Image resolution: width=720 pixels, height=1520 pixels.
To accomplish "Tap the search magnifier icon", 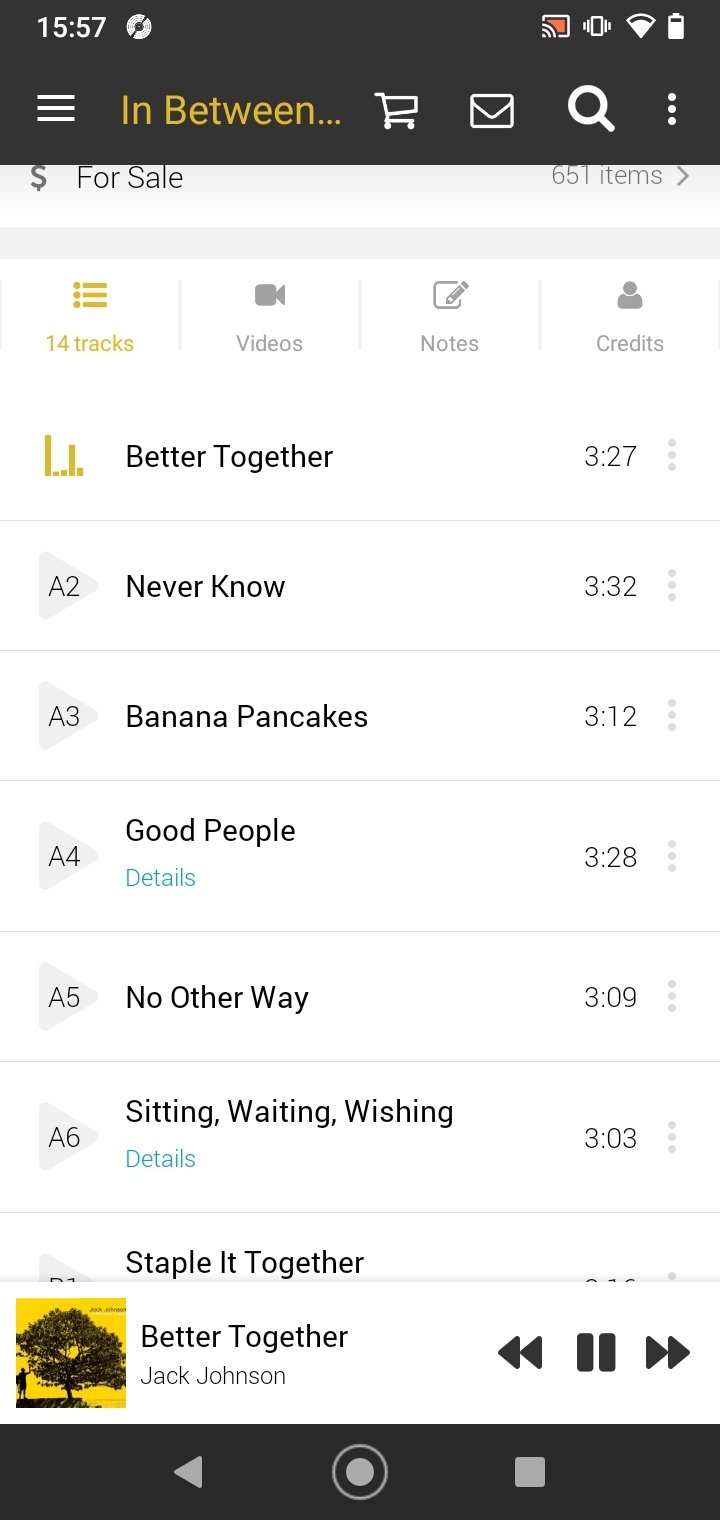I will pos(591,109).
